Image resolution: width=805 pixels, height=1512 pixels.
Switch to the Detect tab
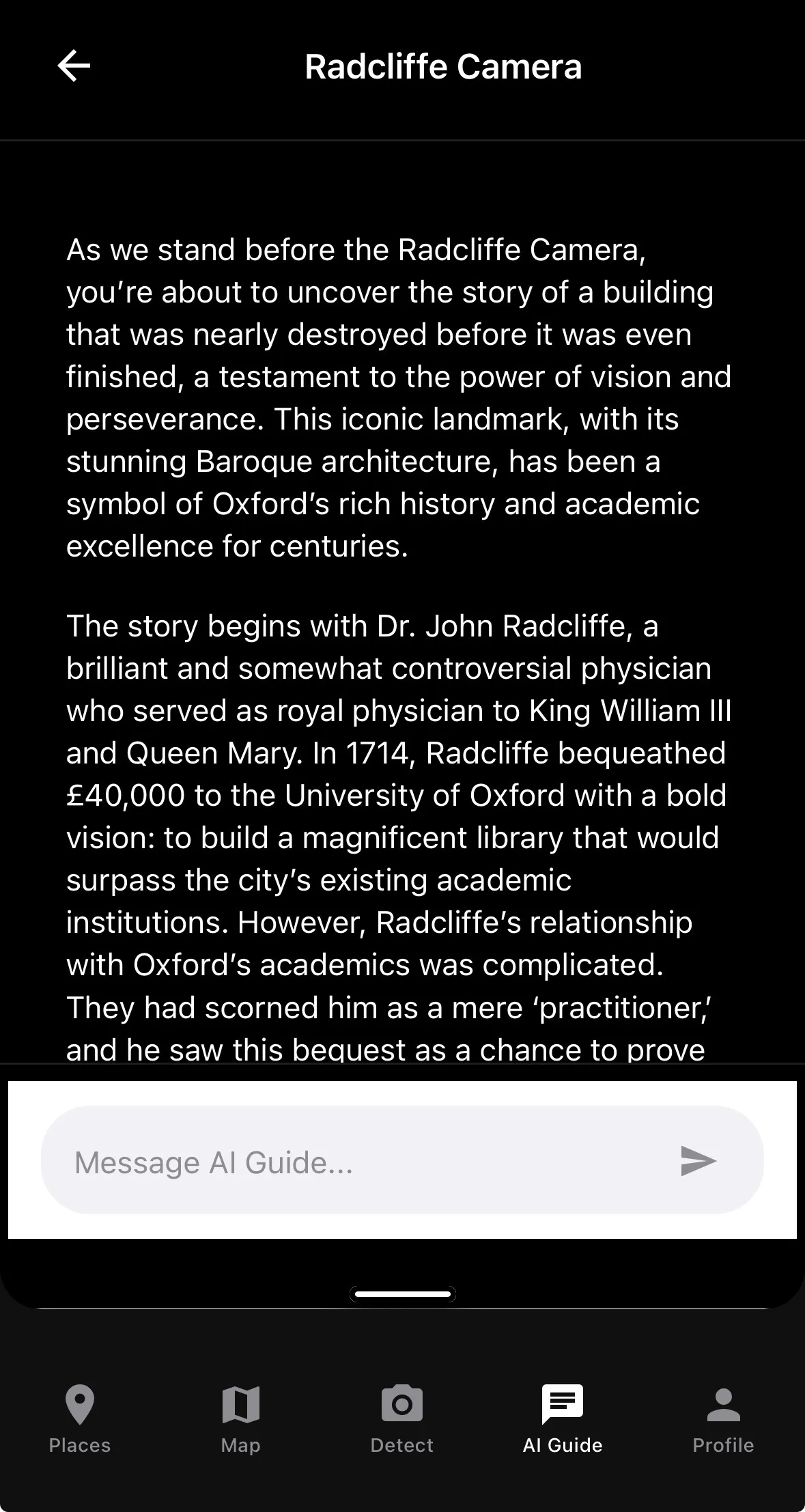(401, 1419)
